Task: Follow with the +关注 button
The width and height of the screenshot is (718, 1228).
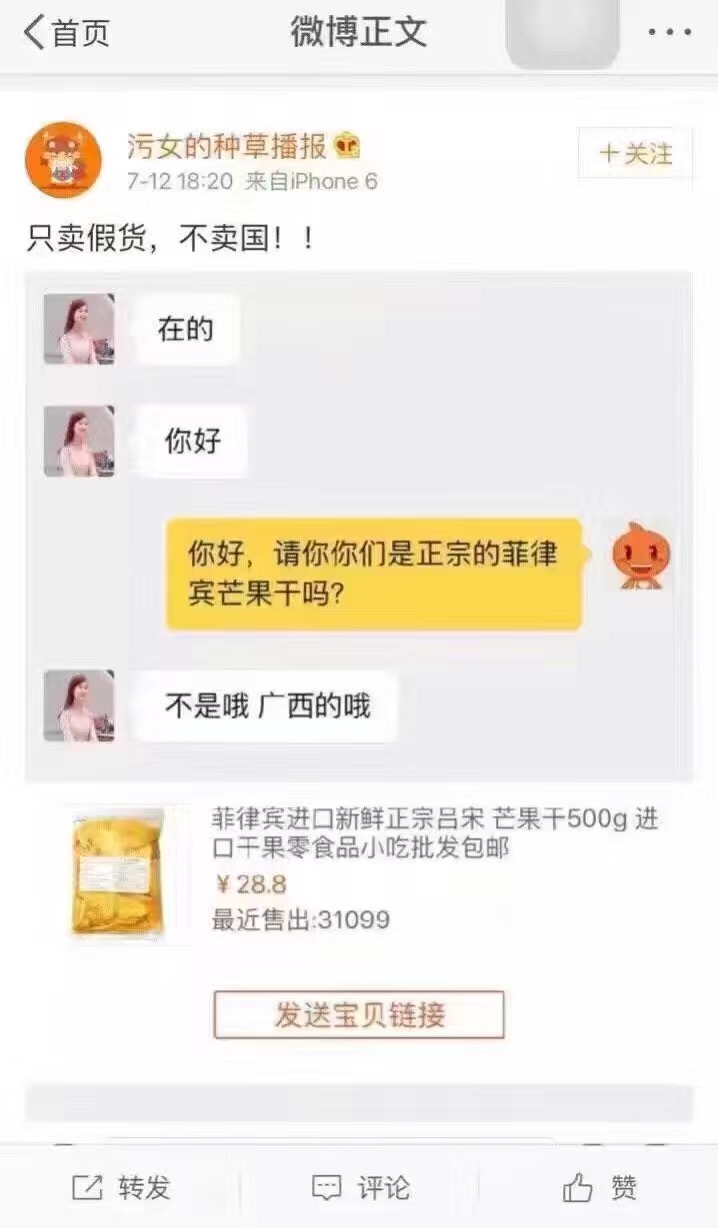Action: (635, 154)
